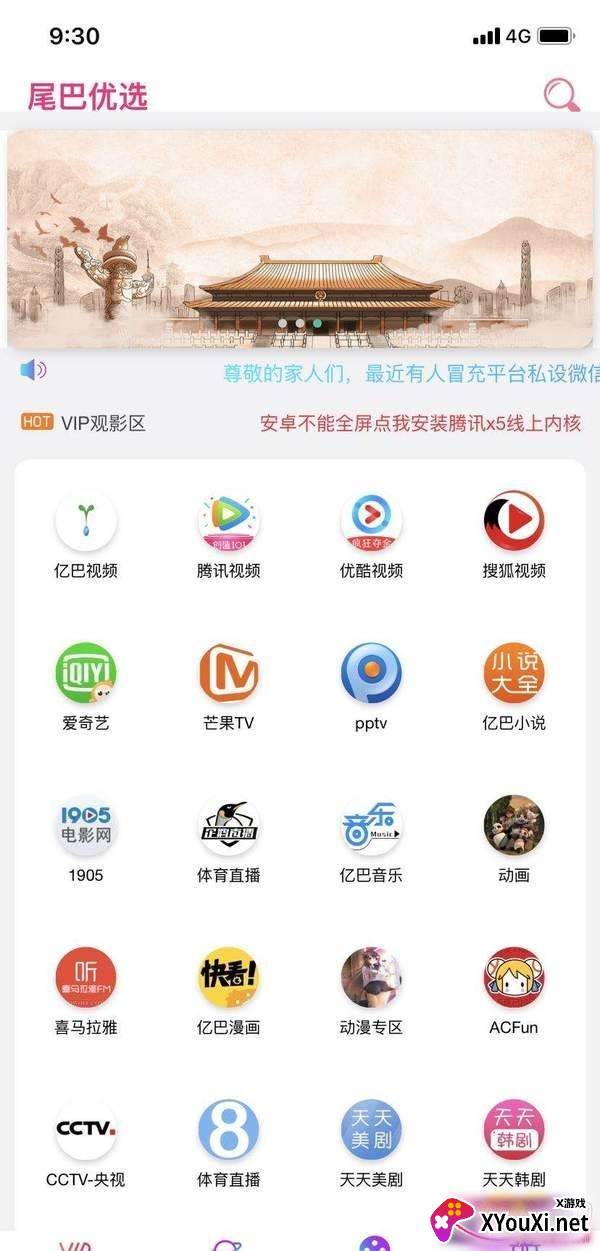Launch 腾讯视频
Screen dimensions: 600x1251
pyautogui.click(x=229, y=521)
